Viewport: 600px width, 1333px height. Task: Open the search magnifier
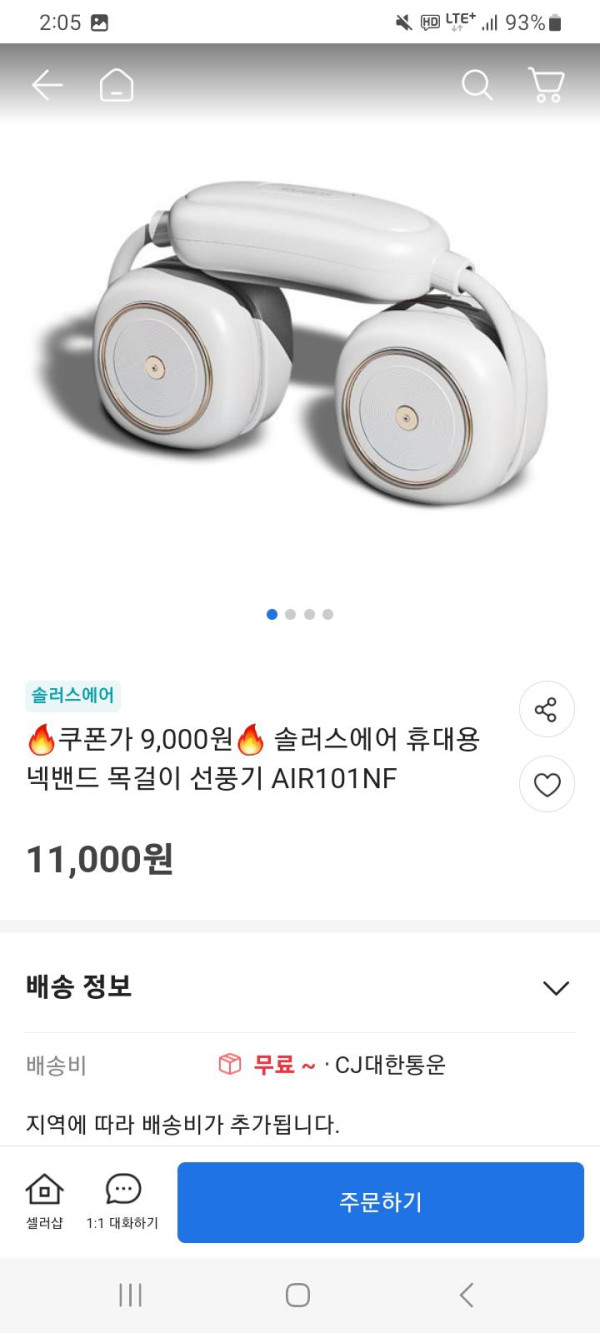(x=477, y=86)
